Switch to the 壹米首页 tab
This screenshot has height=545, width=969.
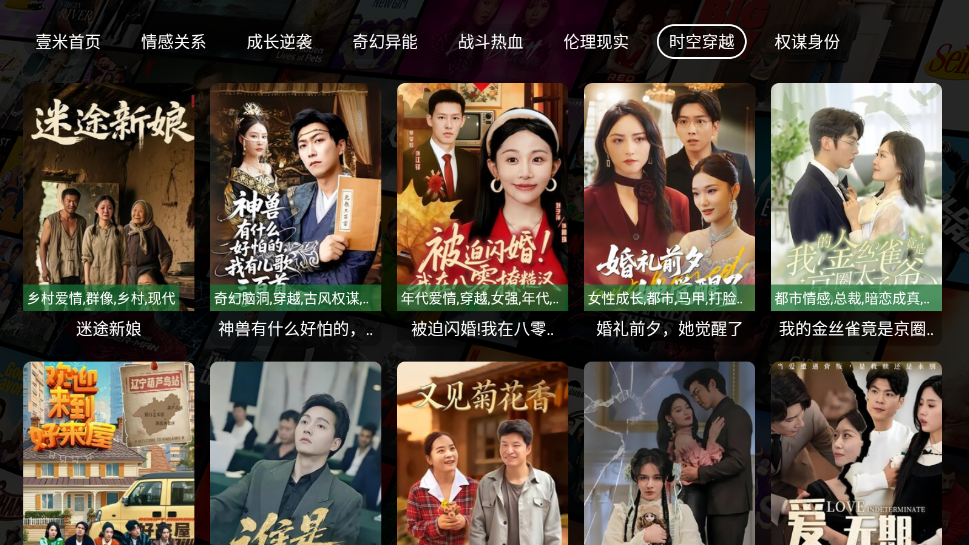pos(68,42)
